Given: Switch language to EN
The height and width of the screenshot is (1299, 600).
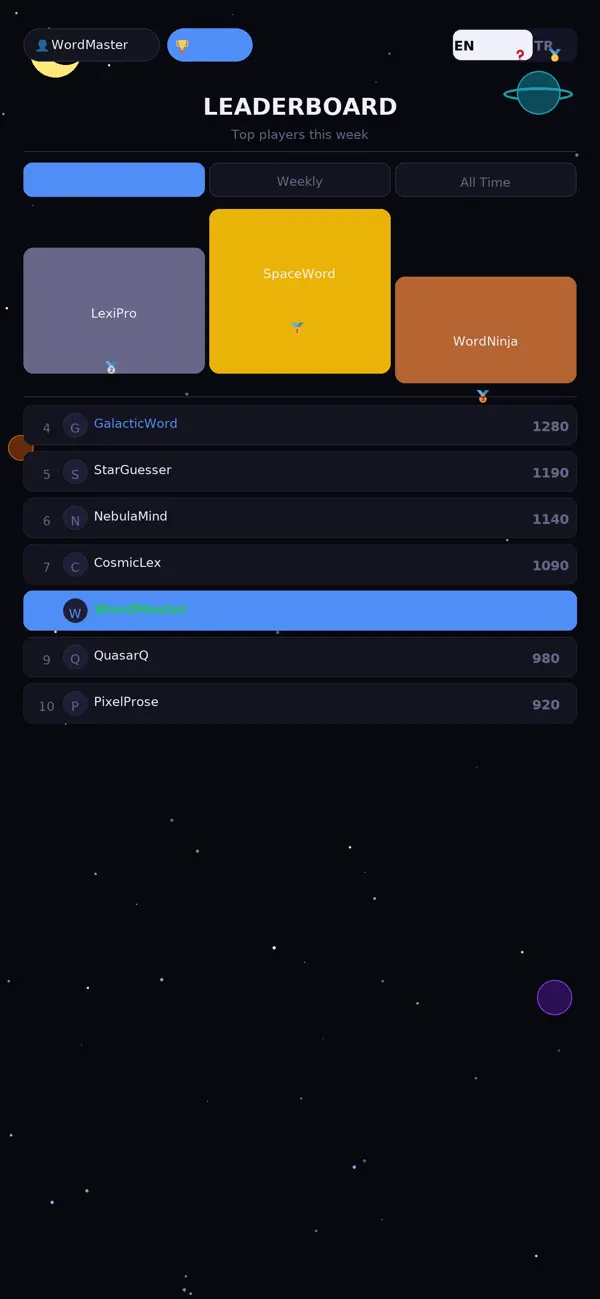Looking at the screenshot, I should coord(492,45).
